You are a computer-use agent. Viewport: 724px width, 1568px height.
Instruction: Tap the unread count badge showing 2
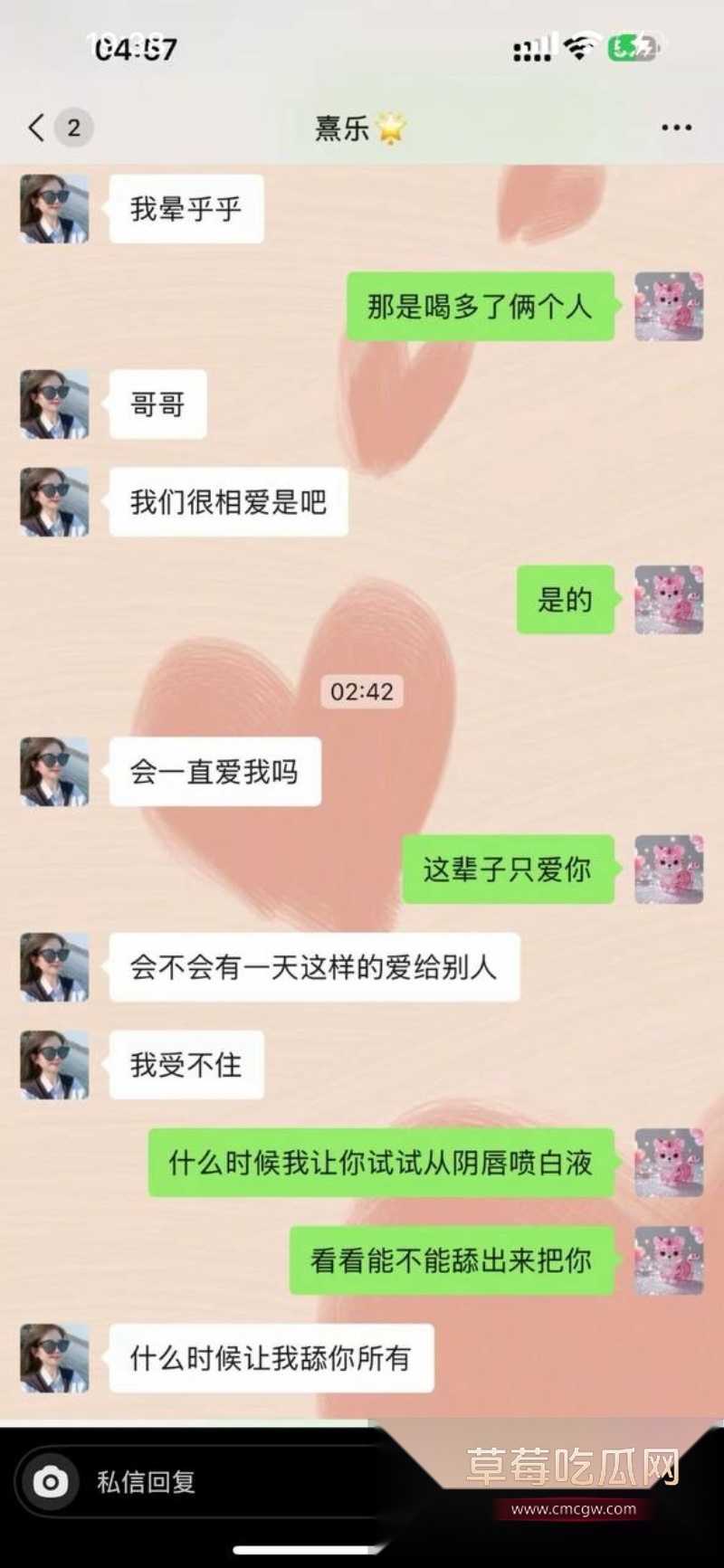pyautogui.click(x=74, y=128)
